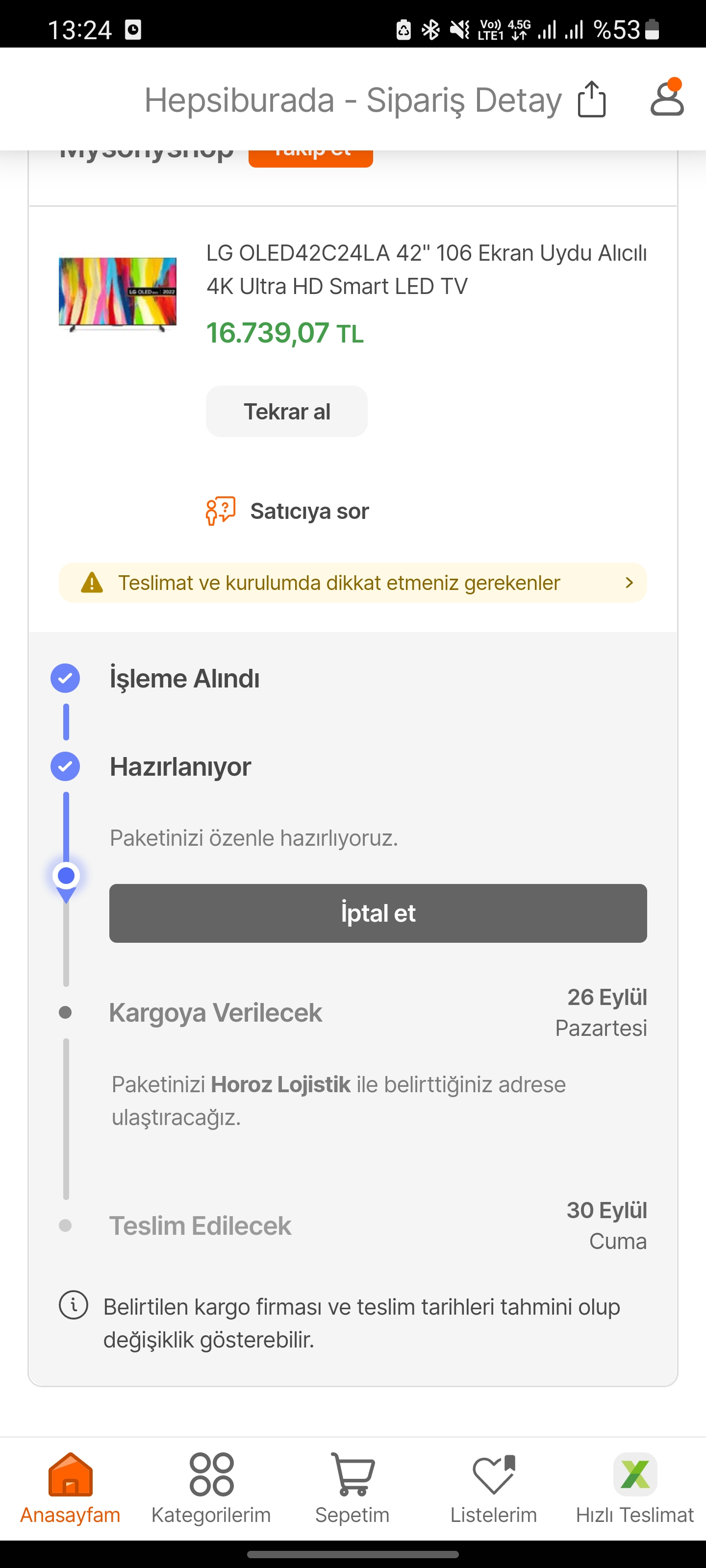Tap Tekrar al to reorder the TV
Screen dimensions: 706x1568
pyautogui.click(x=286, y=412)
